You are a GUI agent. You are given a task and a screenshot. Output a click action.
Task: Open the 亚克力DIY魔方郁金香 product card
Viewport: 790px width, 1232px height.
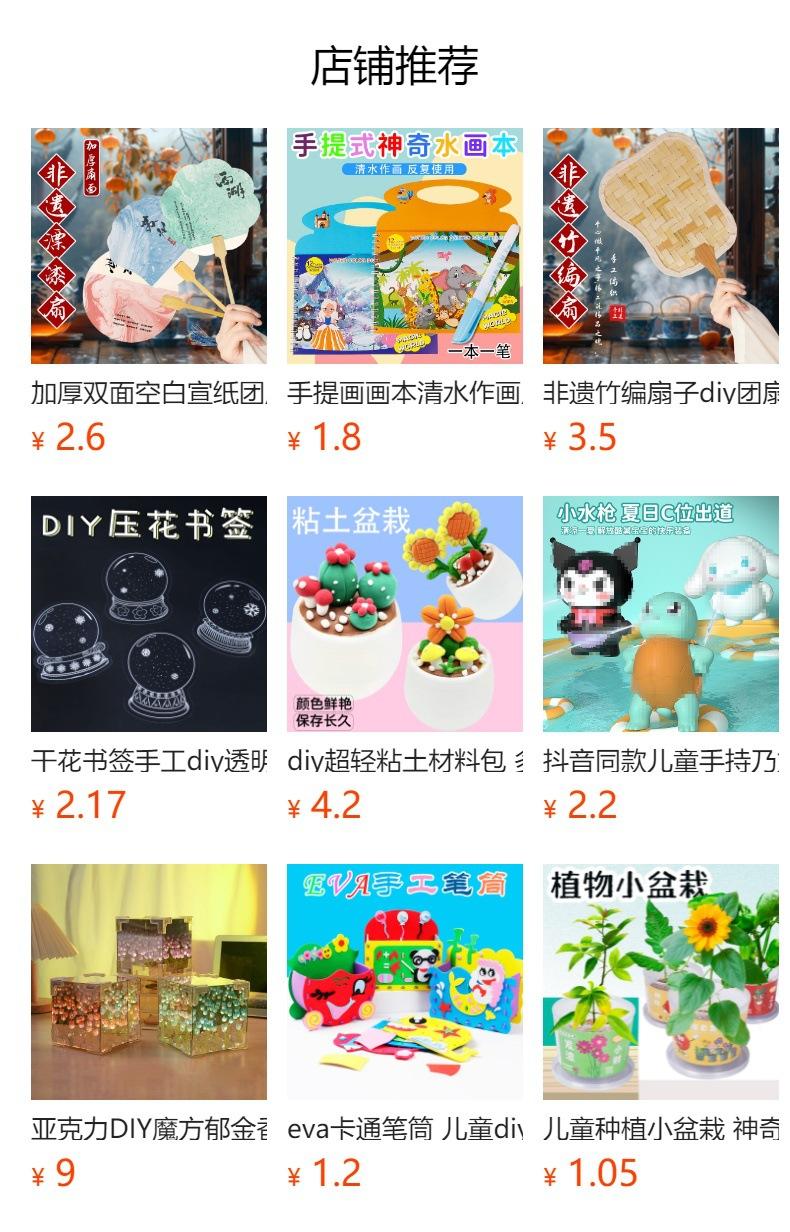point(148,982)
